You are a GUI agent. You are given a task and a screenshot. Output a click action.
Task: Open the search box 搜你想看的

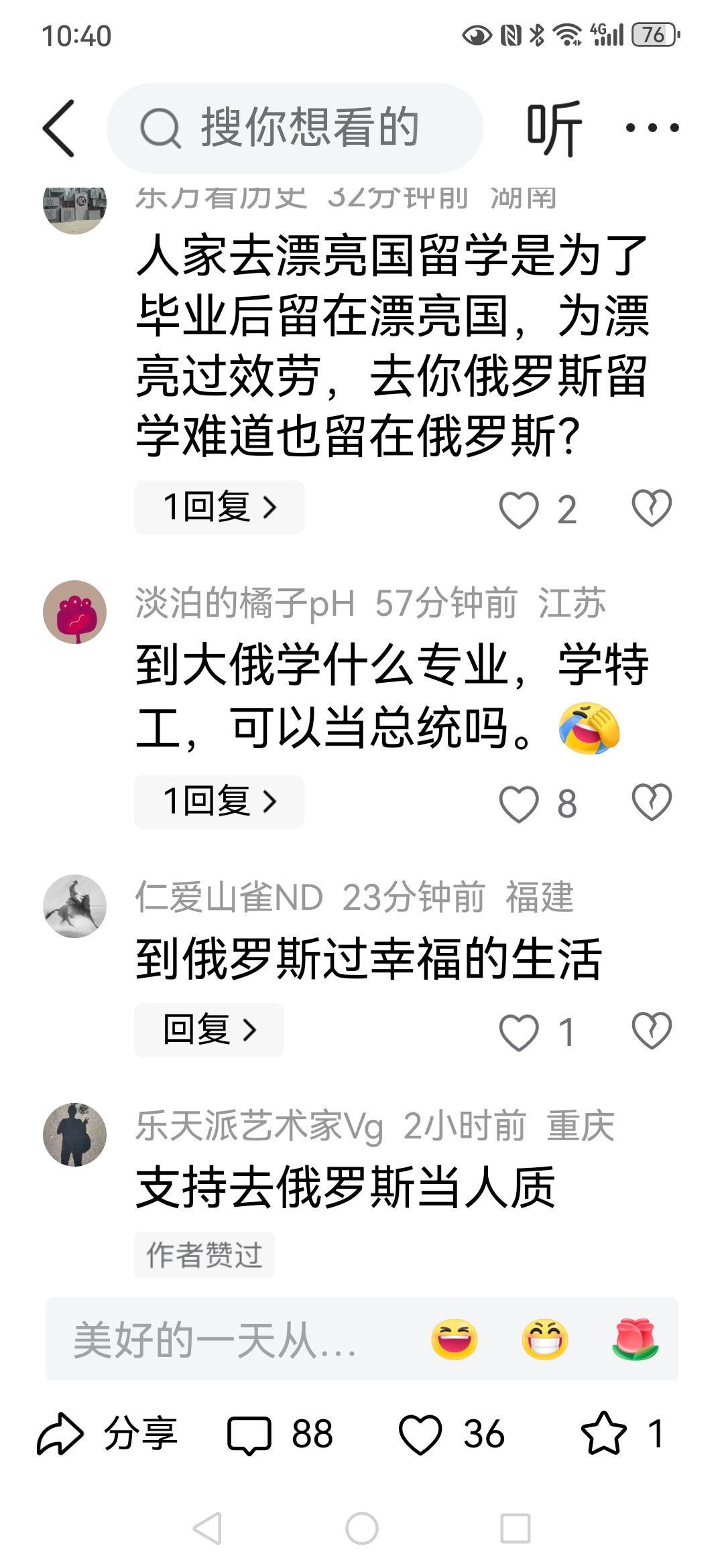[295, 128]
